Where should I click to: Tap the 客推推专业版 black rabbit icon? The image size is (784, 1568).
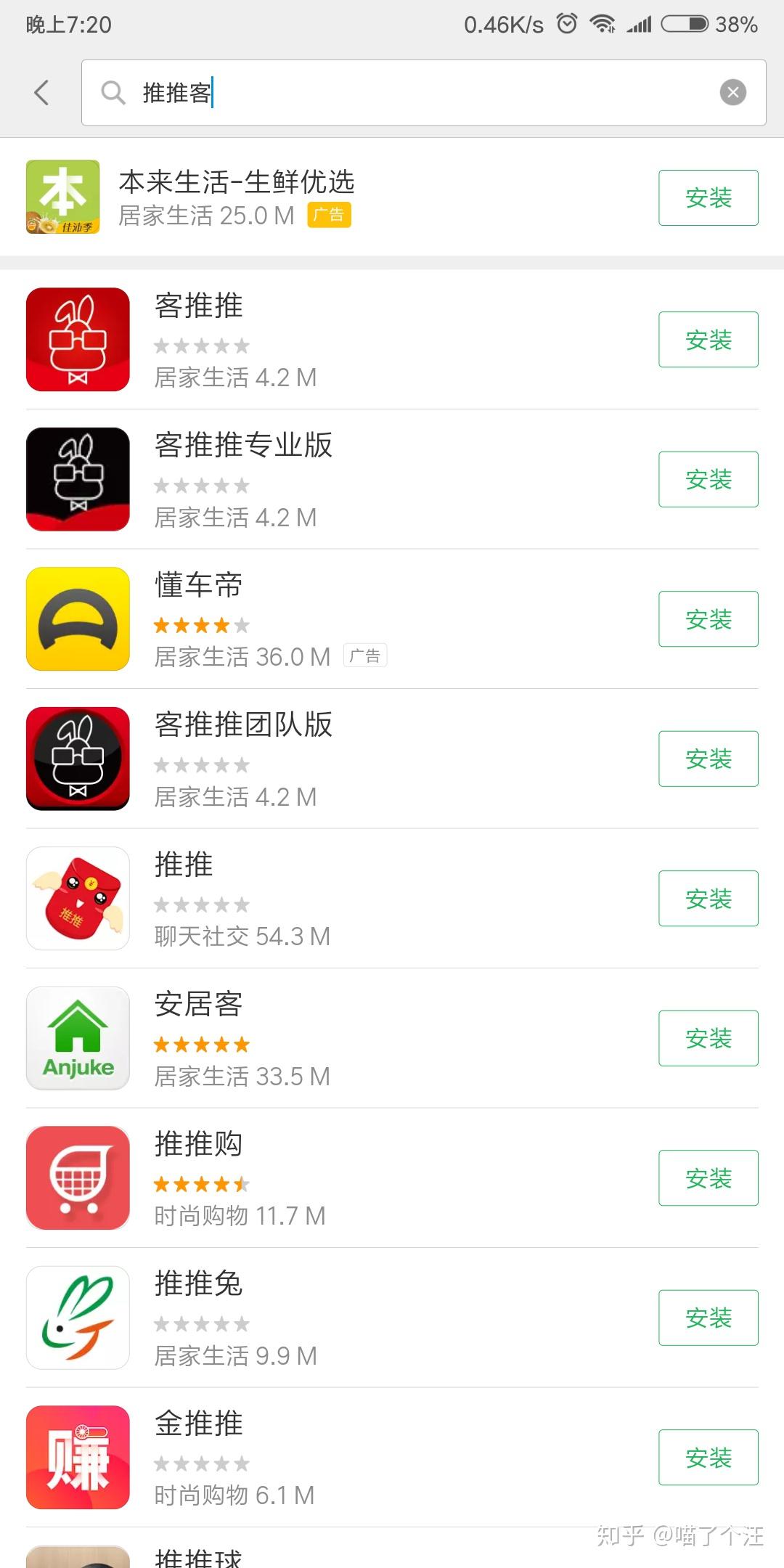77,479
